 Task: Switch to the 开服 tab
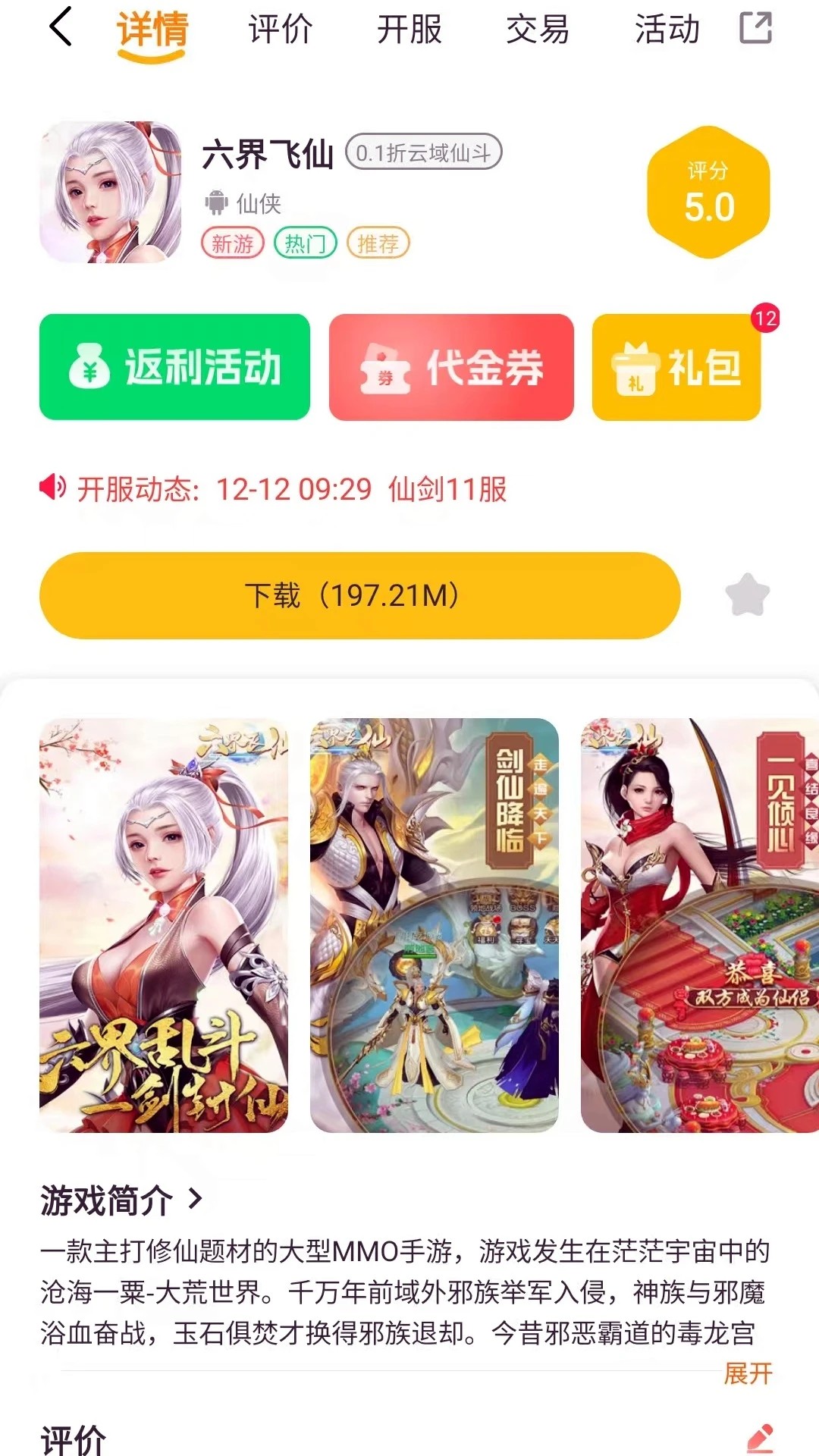409,30
